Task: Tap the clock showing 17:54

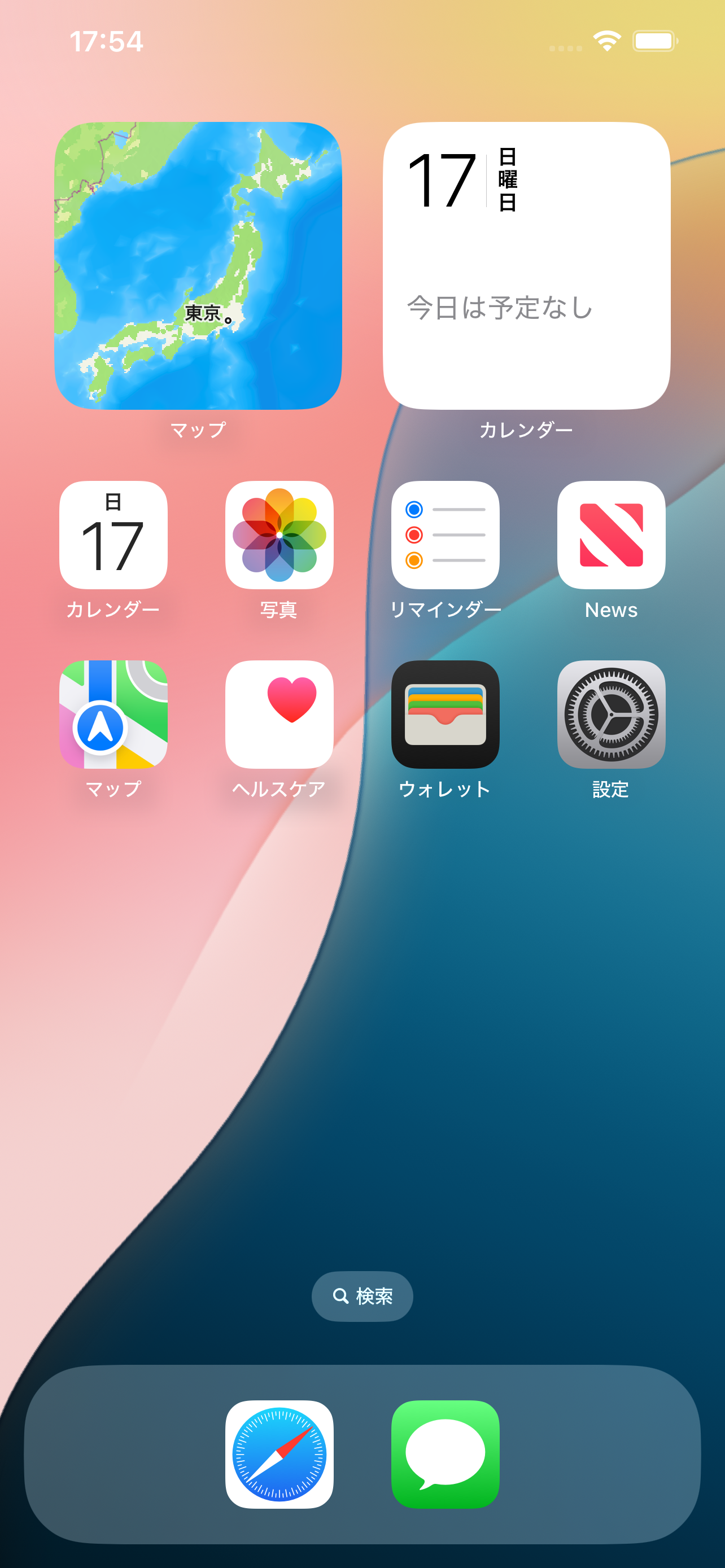Action: coord(107,41)
